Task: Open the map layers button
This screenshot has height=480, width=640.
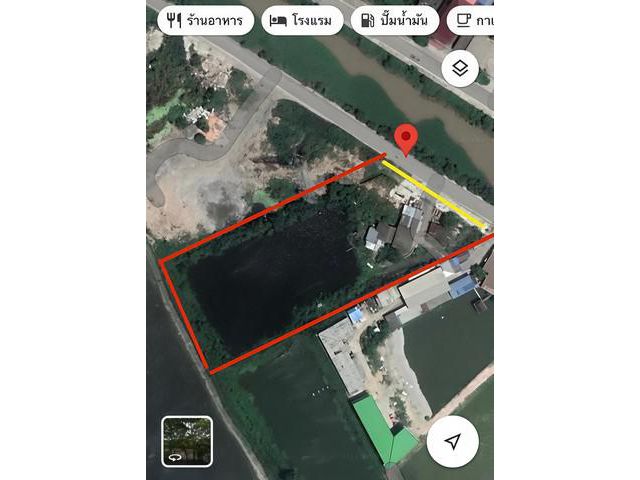Action: (459, 68)
